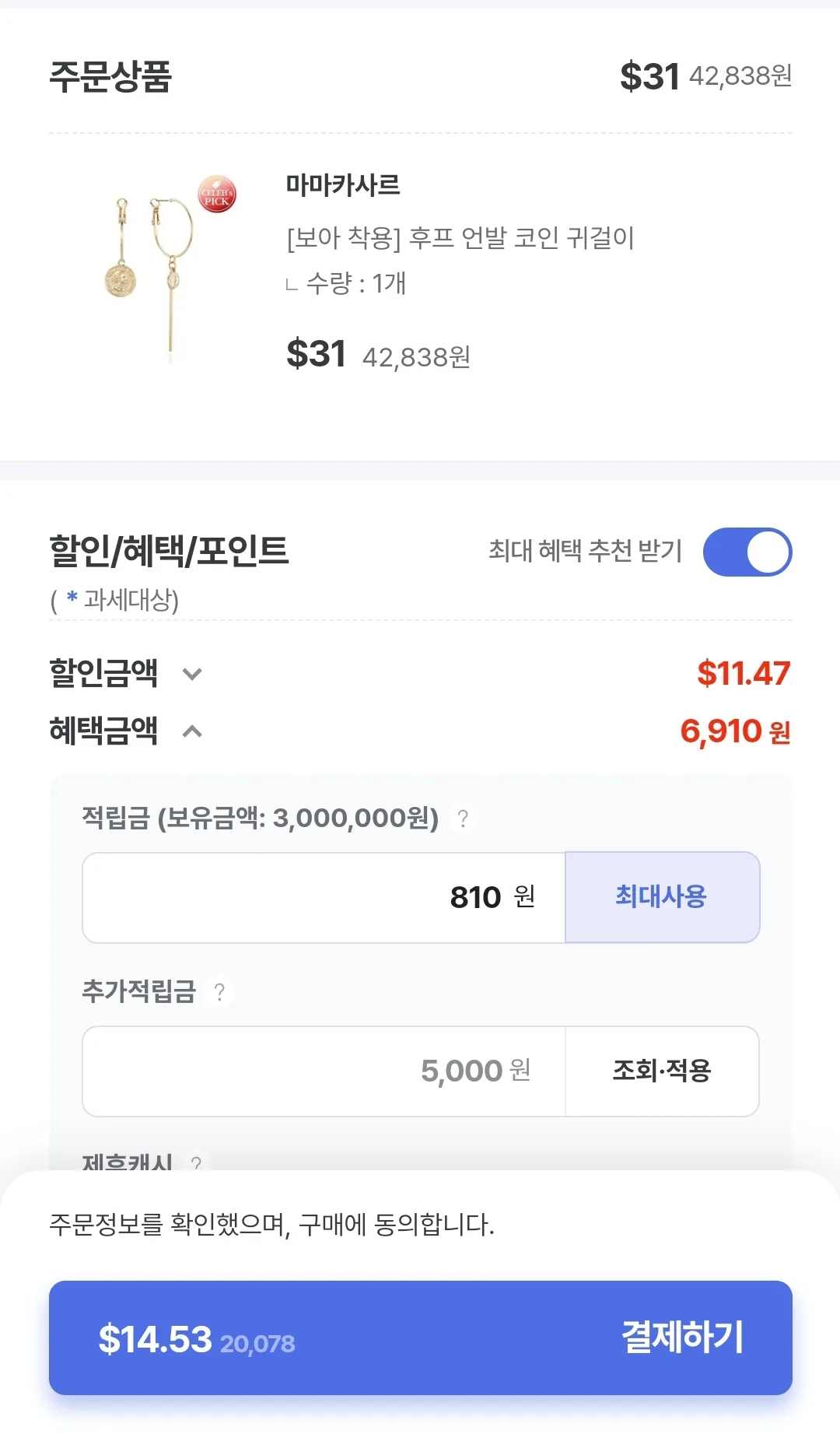Image resolution: width=840 pixels, height=1434 pixels.
Task: Open the 제휴캐시 help icon
Action: tap(195, 1164)
